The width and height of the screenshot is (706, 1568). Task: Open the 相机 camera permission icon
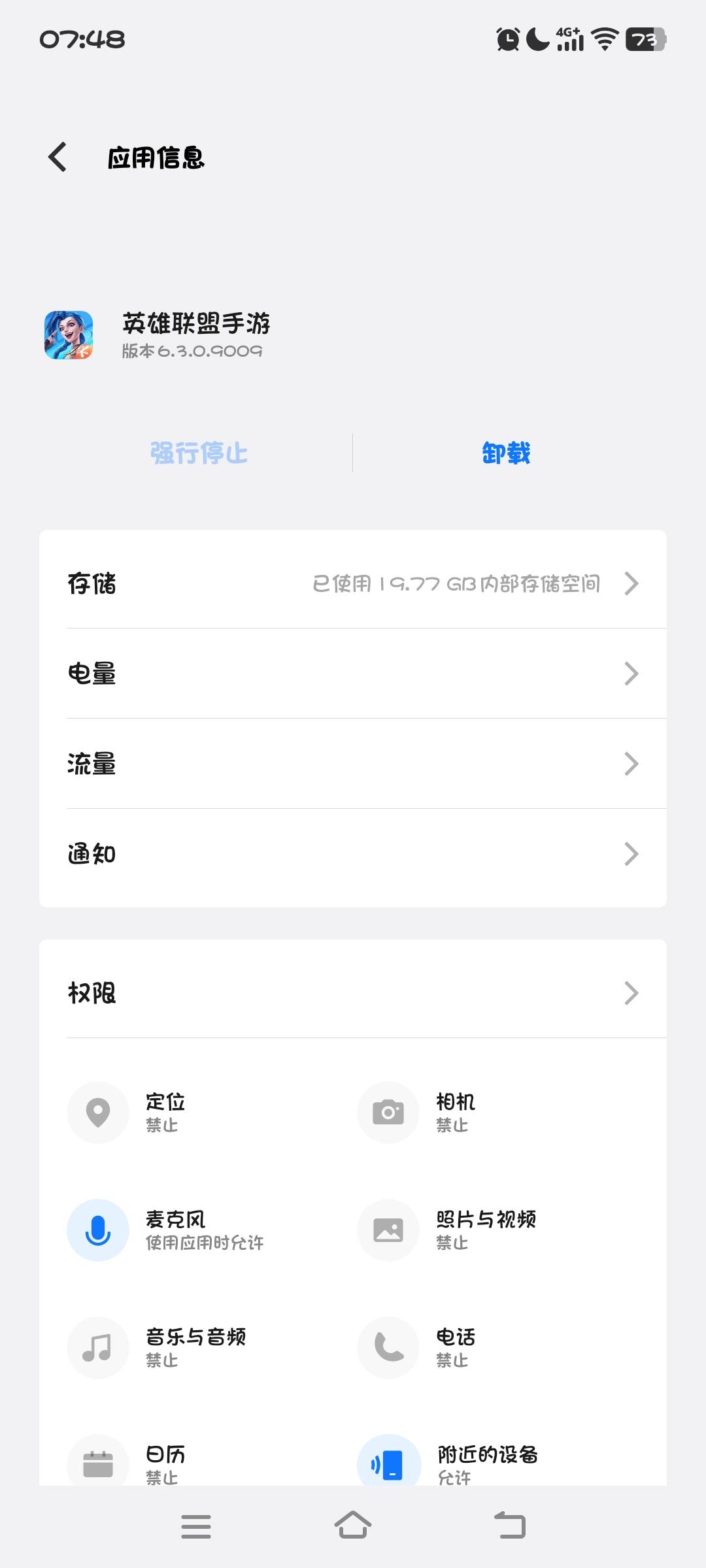(388, 1112)
